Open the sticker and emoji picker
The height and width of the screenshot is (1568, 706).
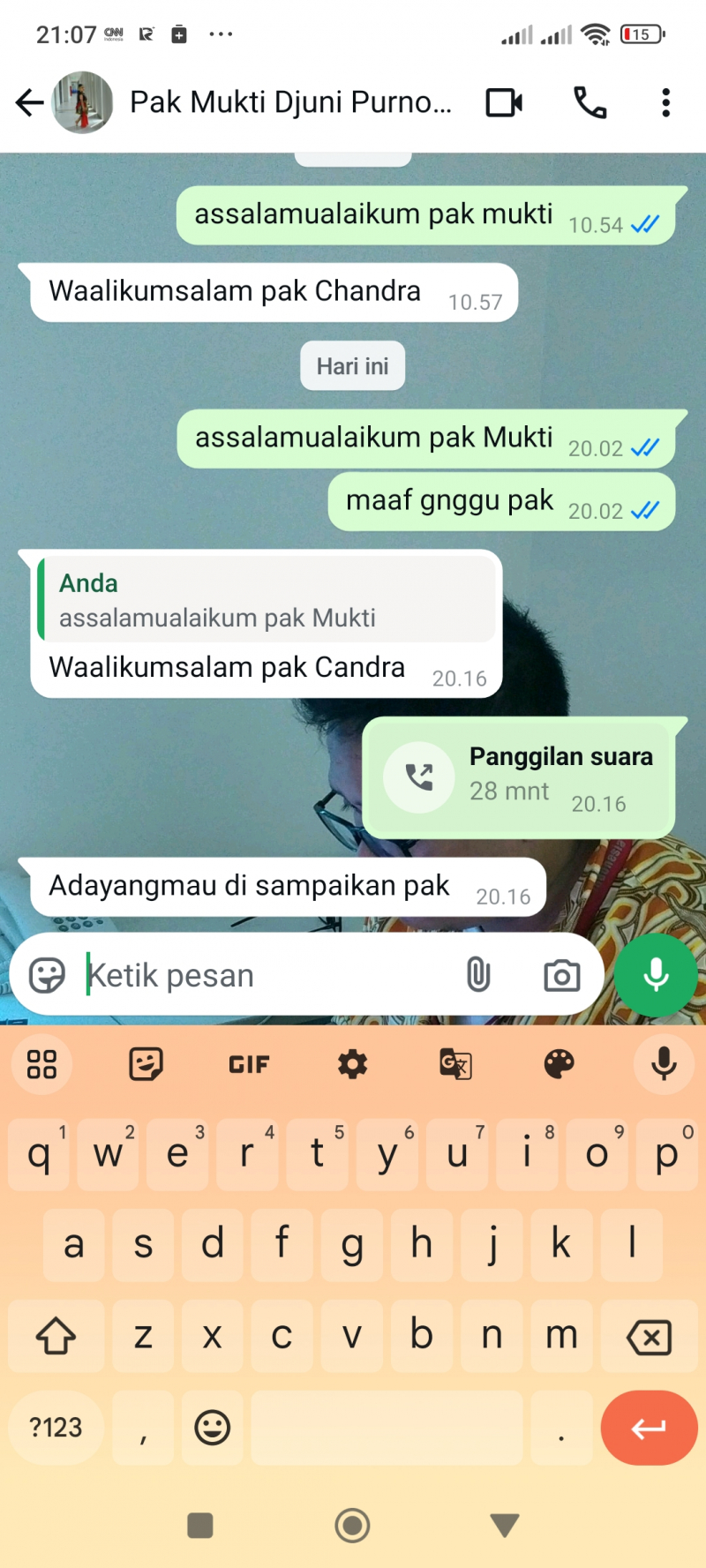point(47,975)
